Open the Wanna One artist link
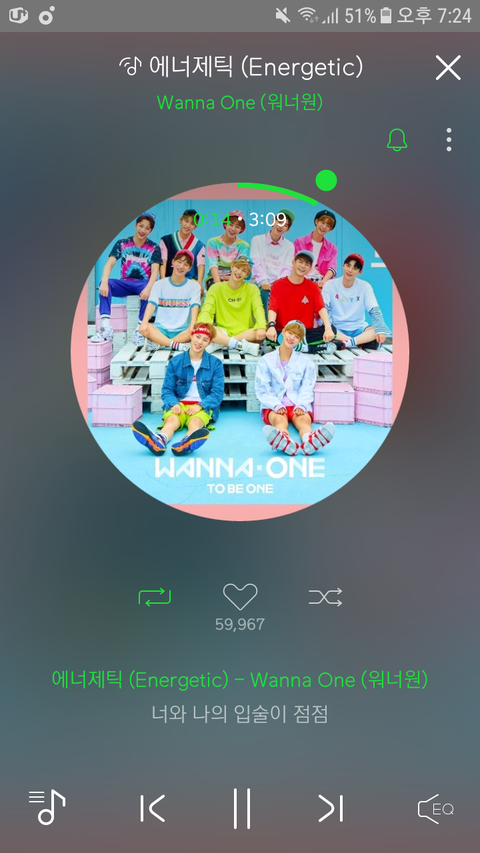The height and width of the screenshot is (853, 480). tap(239, 102)
